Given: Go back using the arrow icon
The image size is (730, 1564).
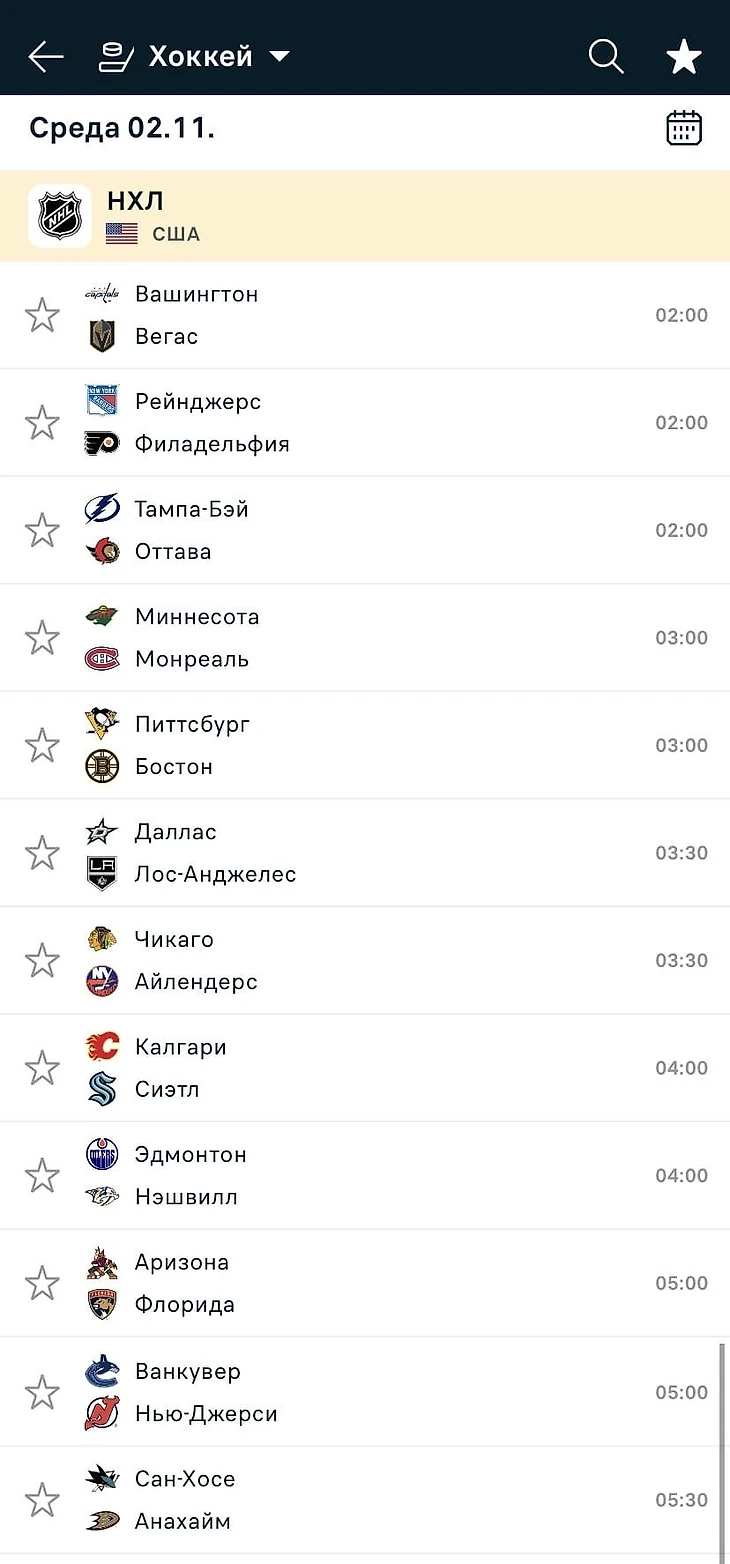Looking at the screenshot, I should coord(46,57).
